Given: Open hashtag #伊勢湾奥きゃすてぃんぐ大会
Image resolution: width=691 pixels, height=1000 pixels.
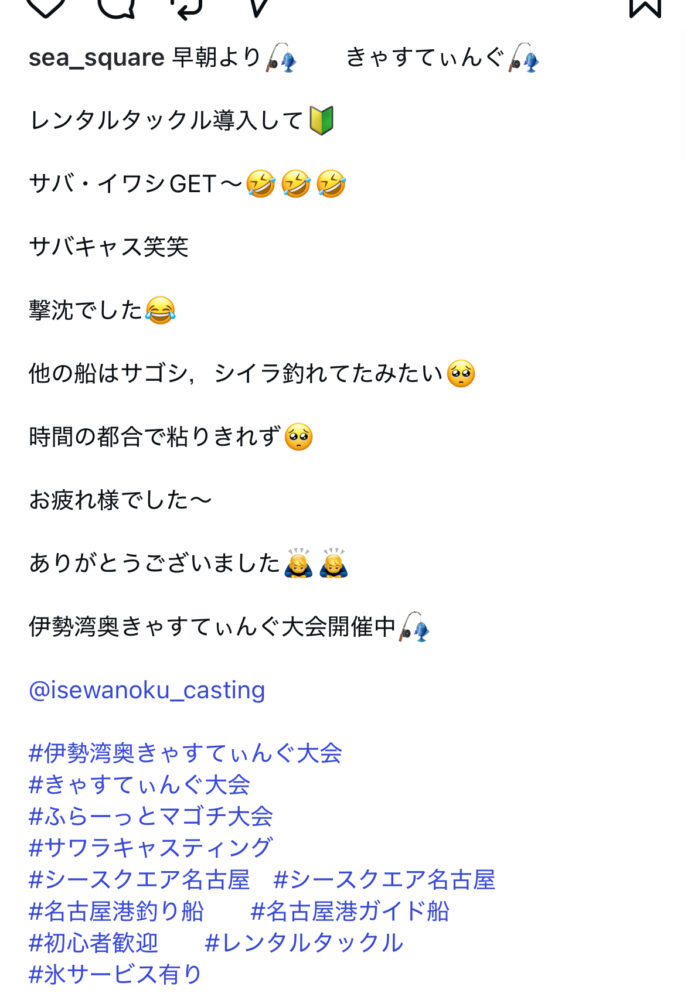Looking at the screenshot, I should [x=186, y=753].
